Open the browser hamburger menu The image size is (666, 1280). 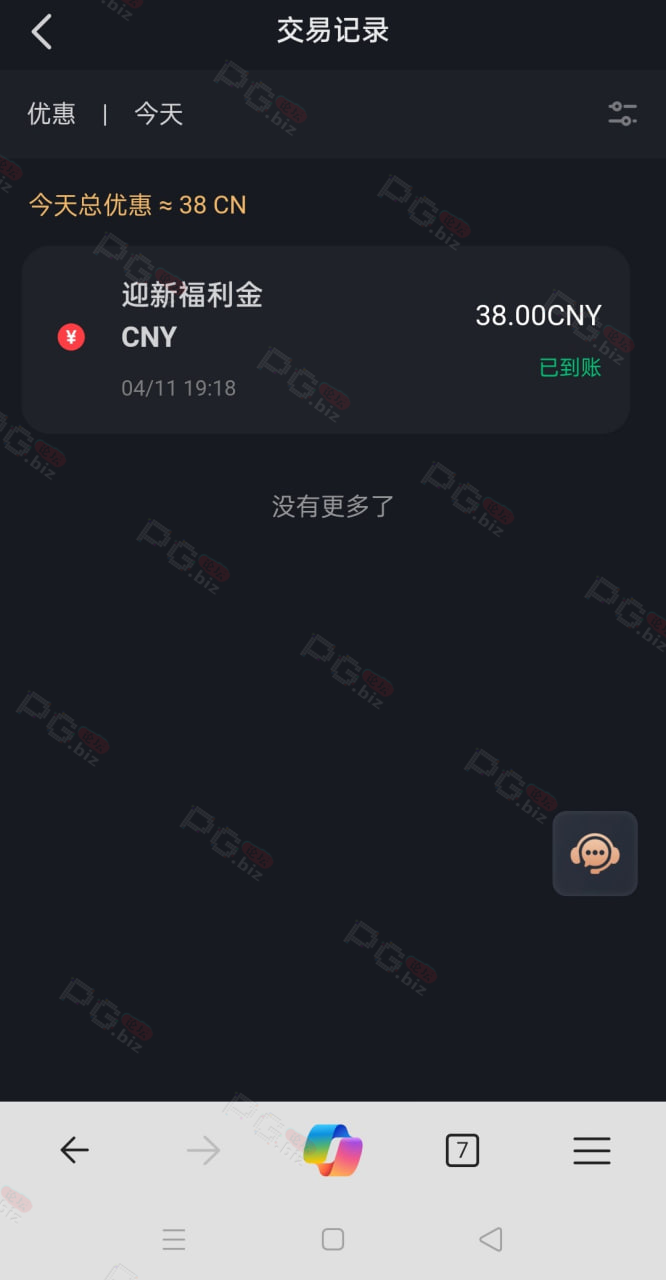click(592, 1151)
